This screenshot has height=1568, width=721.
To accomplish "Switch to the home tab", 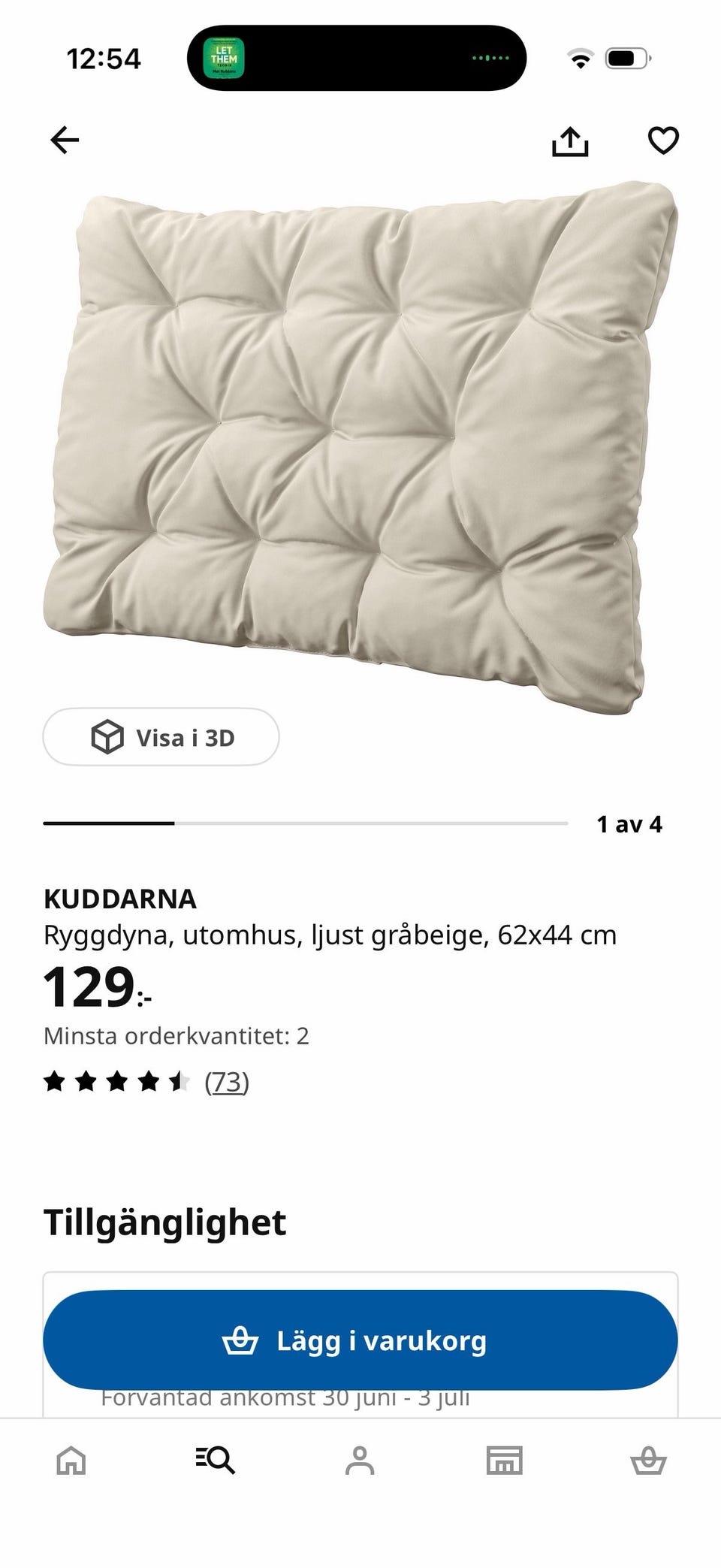I will click(71, 1461).
